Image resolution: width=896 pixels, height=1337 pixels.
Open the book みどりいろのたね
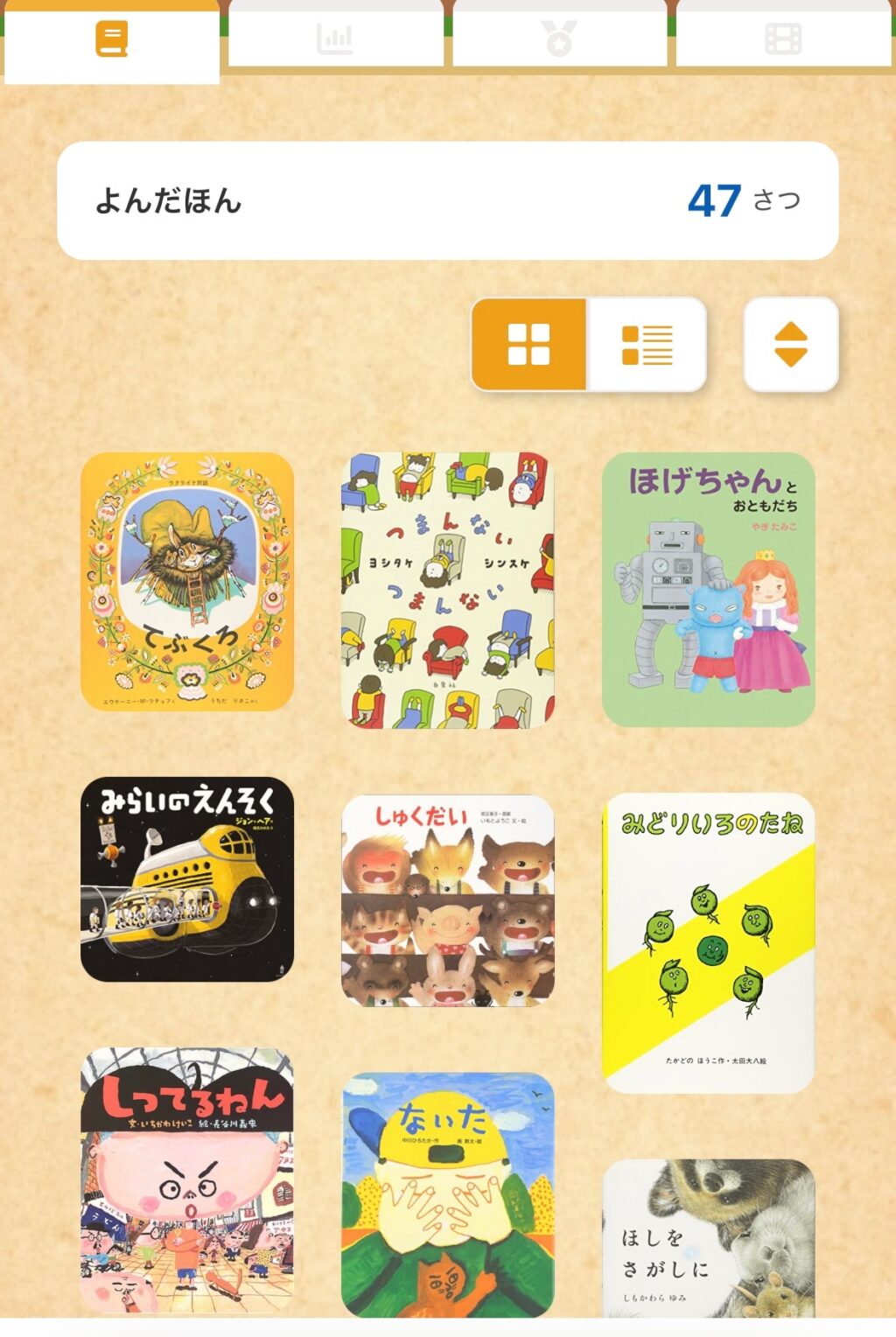pos(709,942)
